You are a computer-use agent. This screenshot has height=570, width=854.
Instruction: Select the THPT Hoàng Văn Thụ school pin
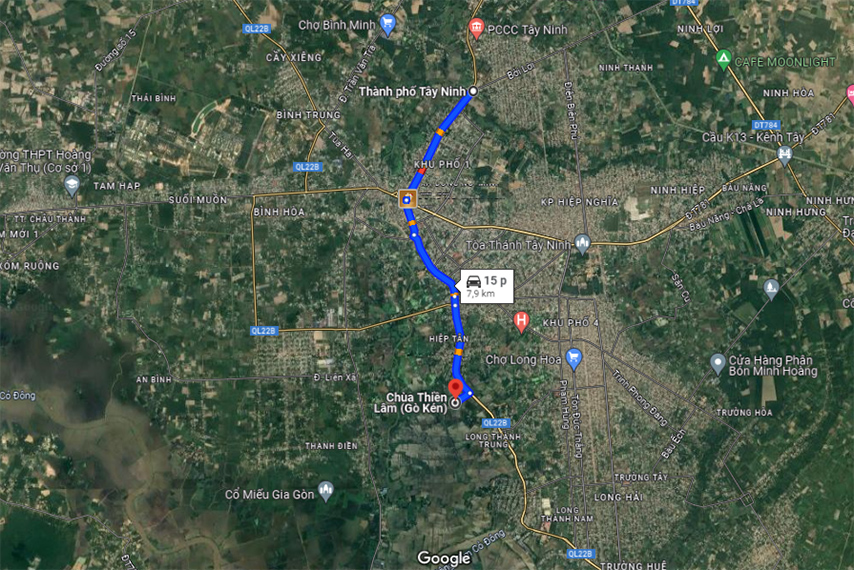coord(72,185)
